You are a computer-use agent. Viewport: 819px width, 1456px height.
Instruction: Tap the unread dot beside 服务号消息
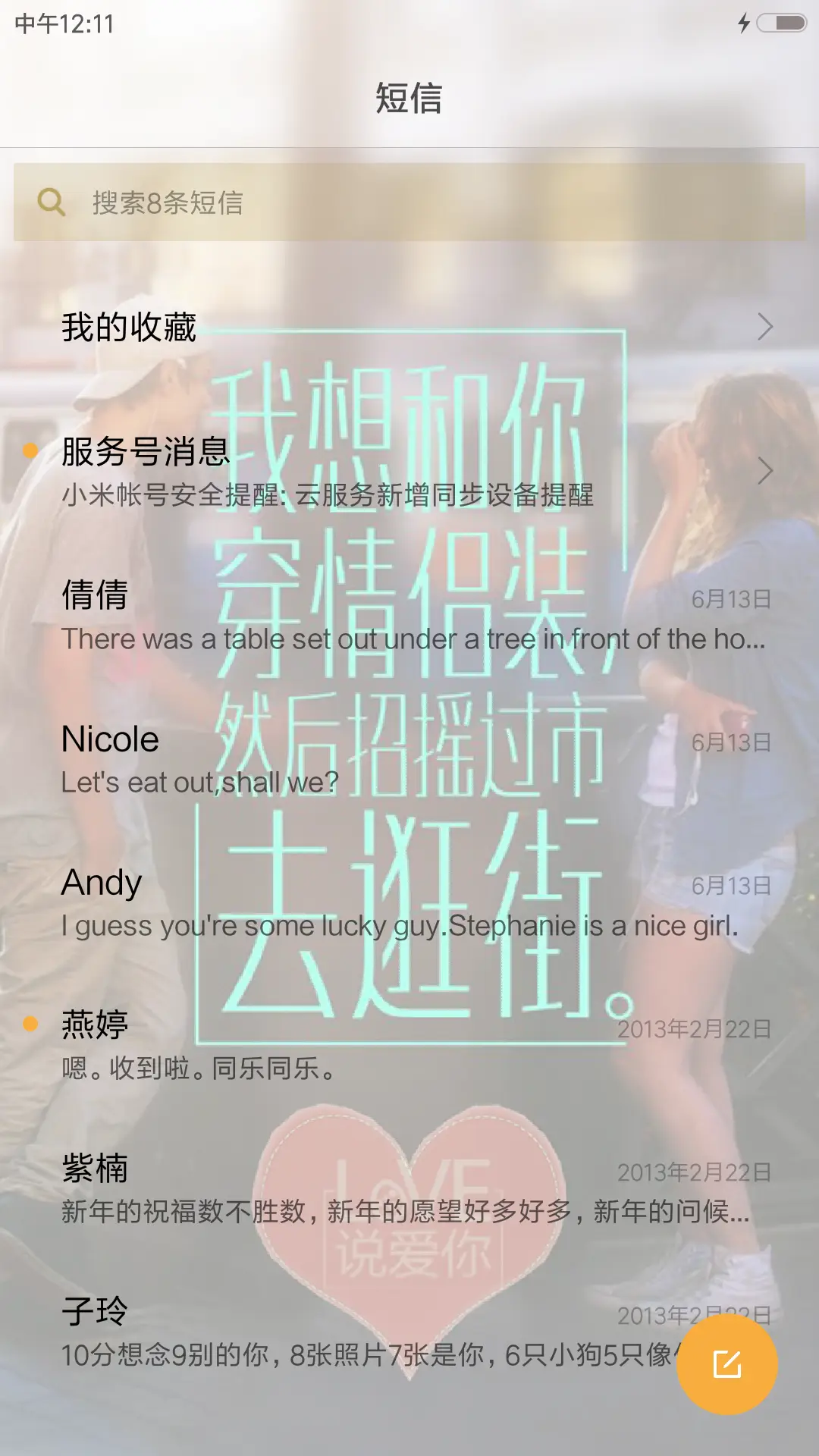pos(29,451)
